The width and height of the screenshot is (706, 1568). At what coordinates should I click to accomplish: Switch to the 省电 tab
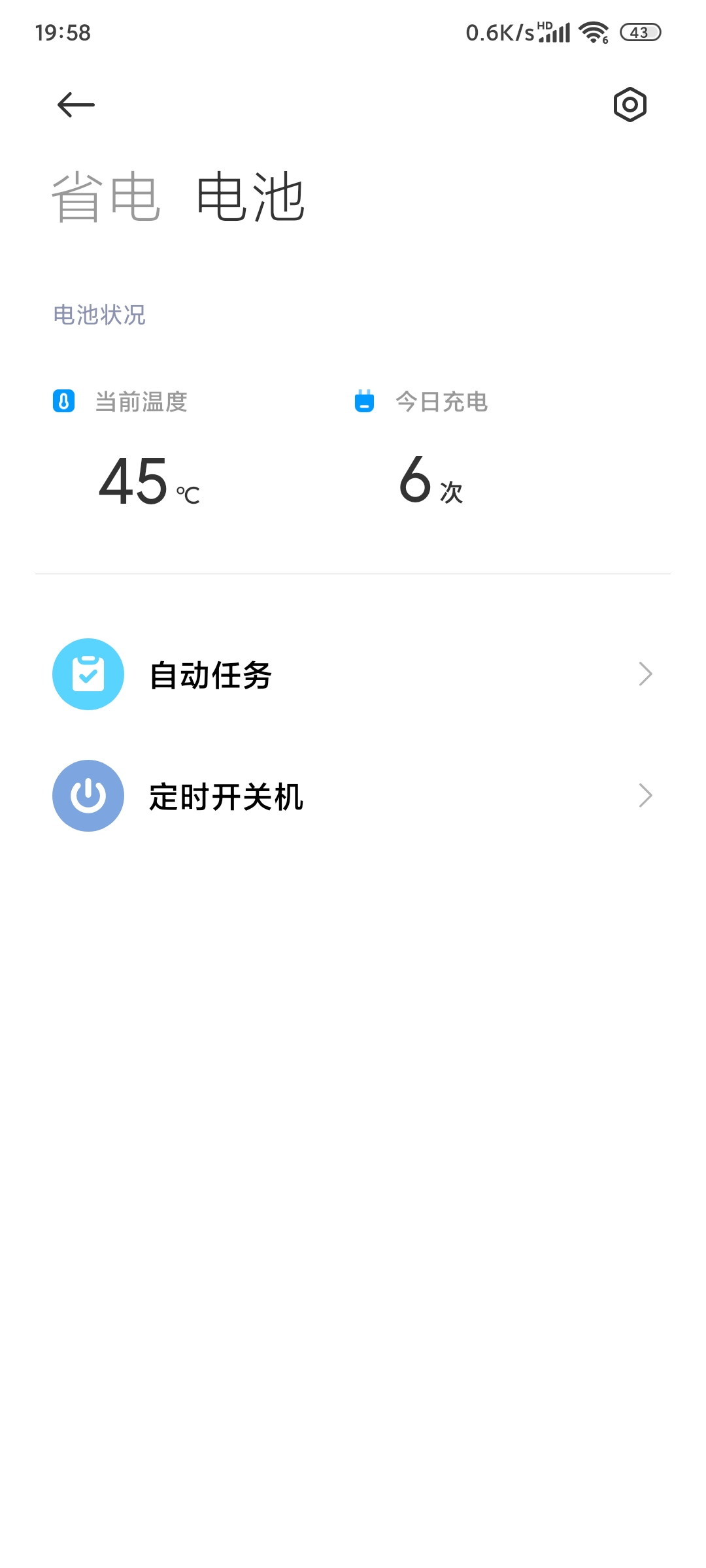(106, 197)
